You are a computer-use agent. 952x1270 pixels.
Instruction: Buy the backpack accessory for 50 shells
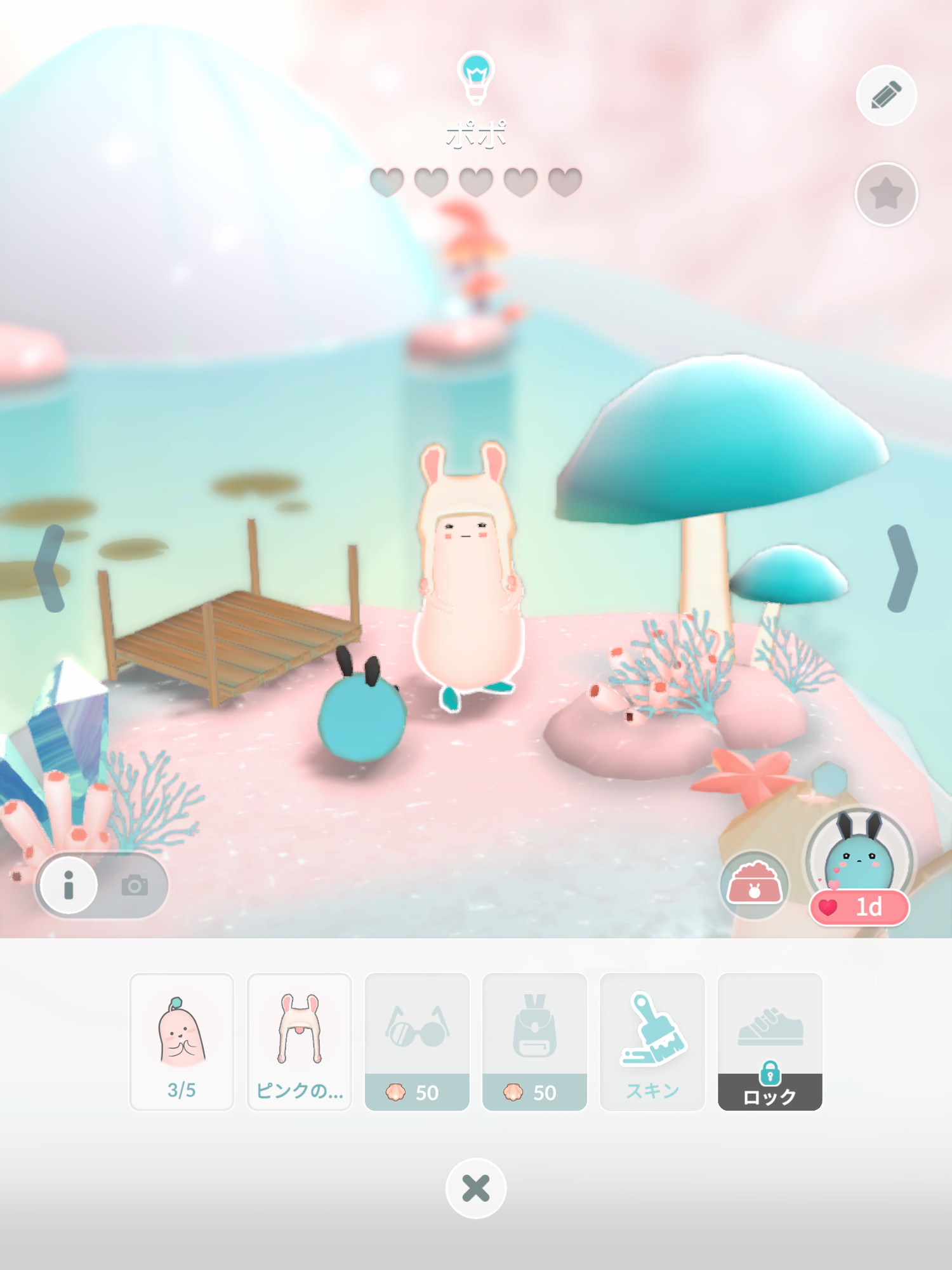pos(535,1042)
